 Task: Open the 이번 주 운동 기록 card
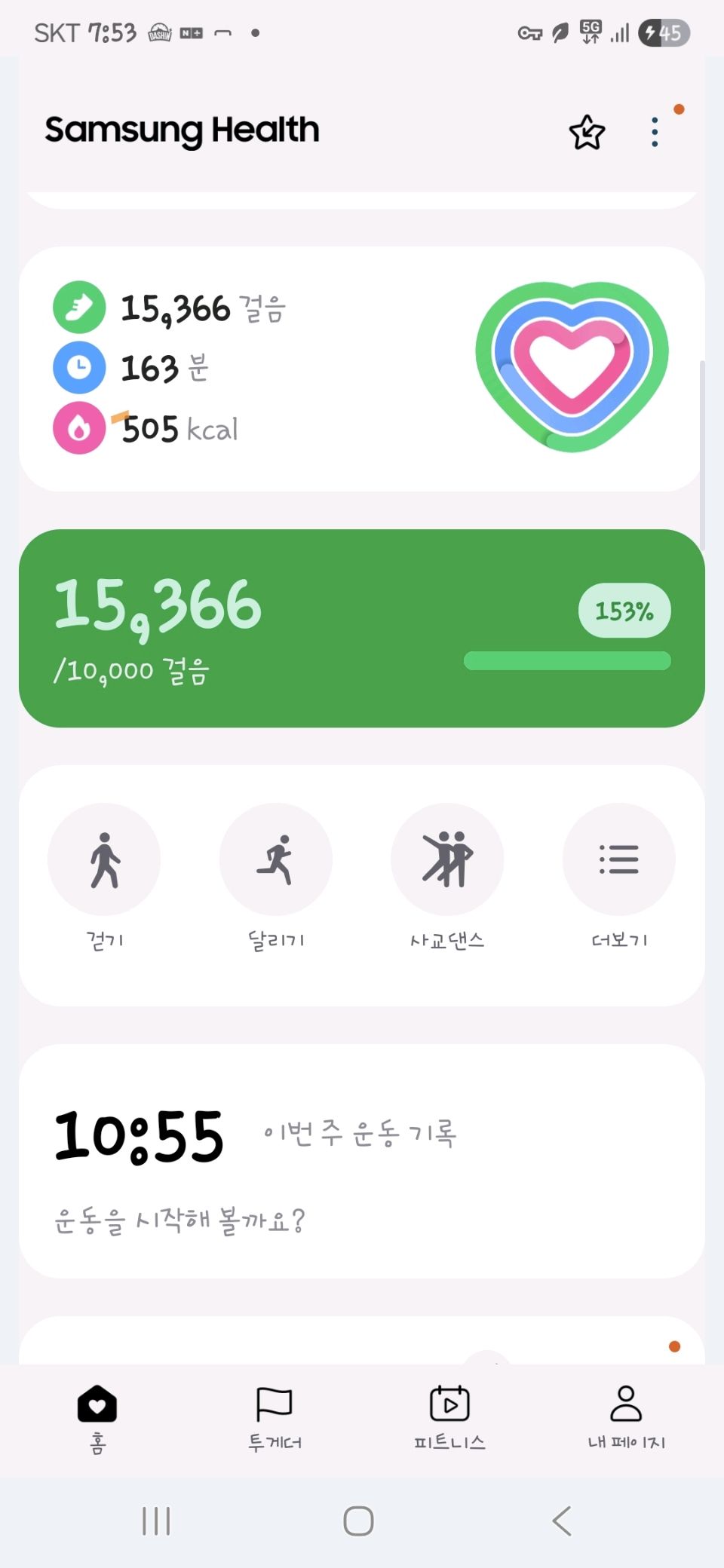[362, 1160]
